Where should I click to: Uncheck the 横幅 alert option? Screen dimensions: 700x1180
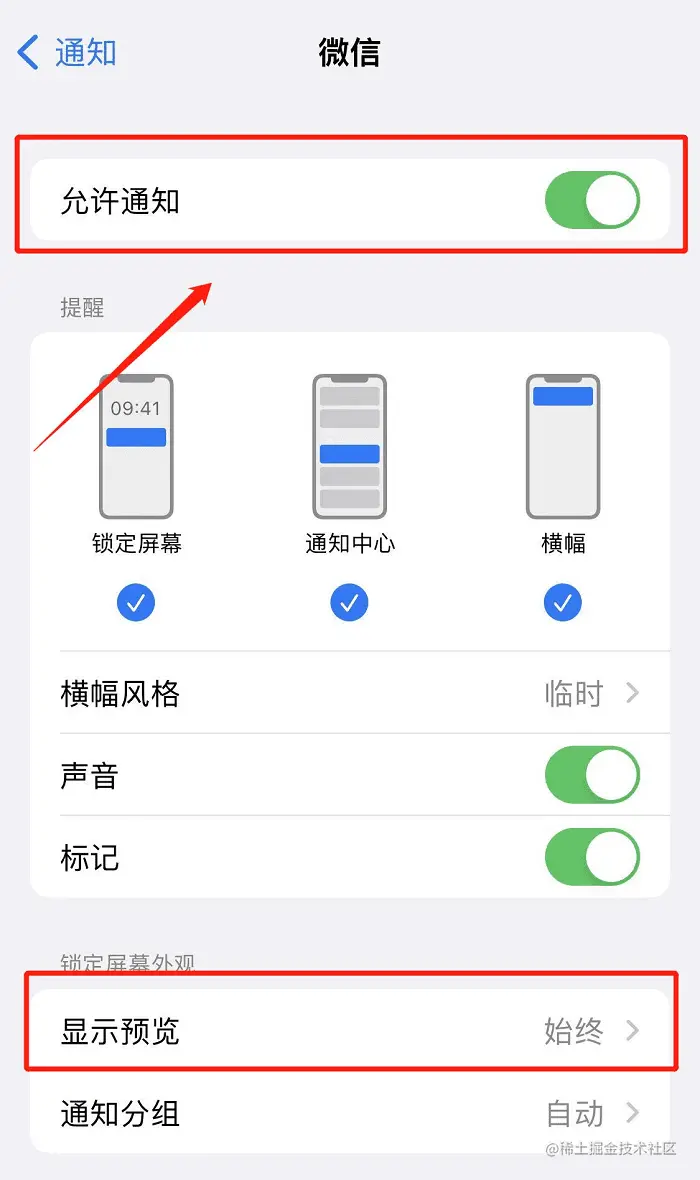tap(563, 603)
